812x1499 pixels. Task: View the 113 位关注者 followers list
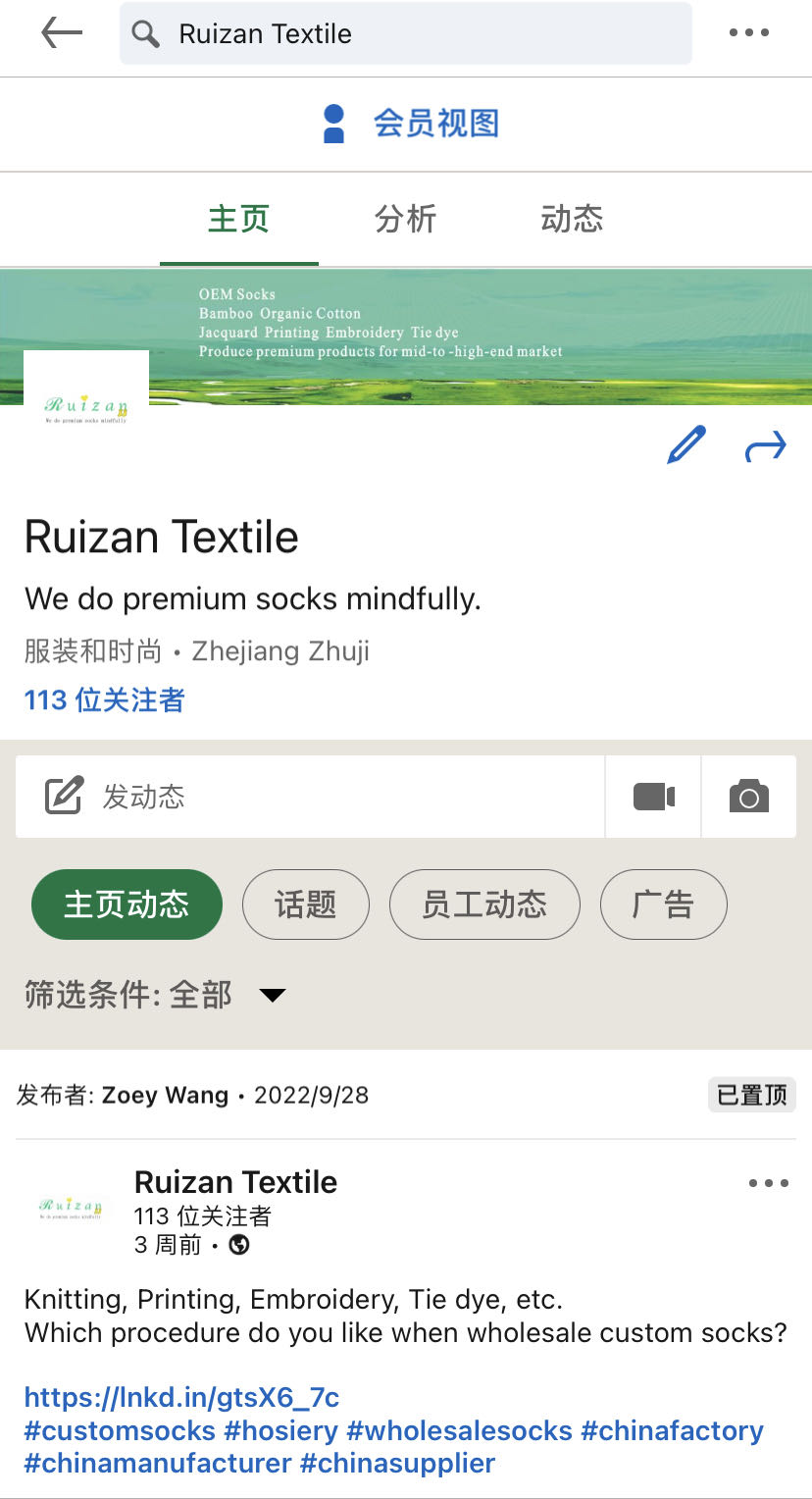coord(105,700)
